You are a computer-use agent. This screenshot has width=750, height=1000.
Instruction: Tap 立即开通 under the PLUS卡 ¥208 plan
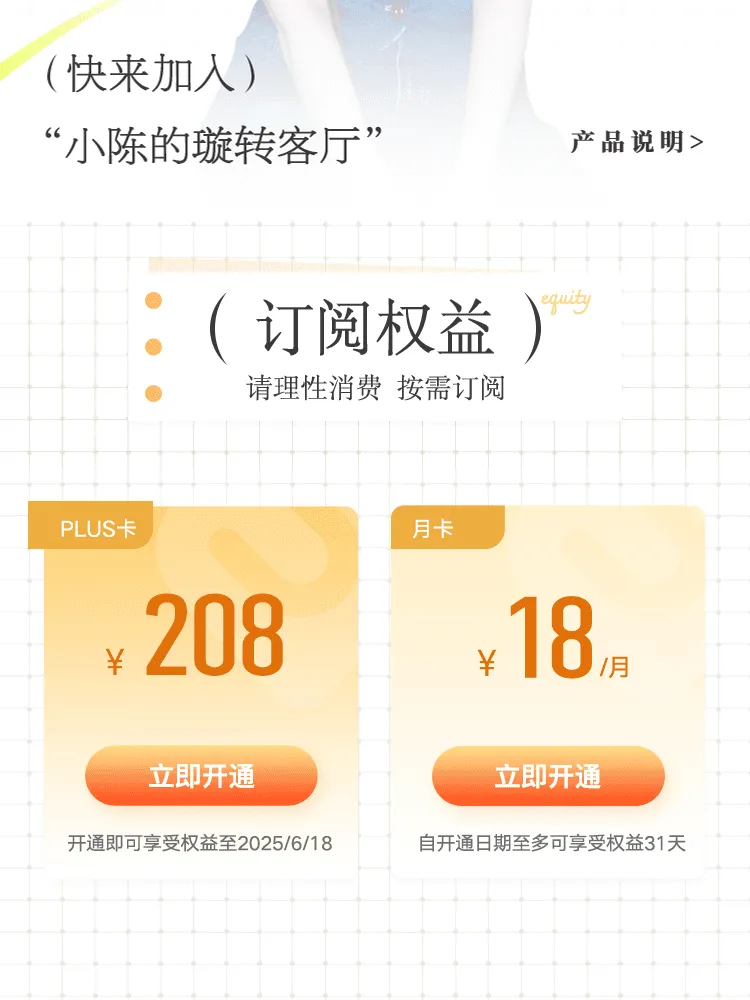click(201, 776)
